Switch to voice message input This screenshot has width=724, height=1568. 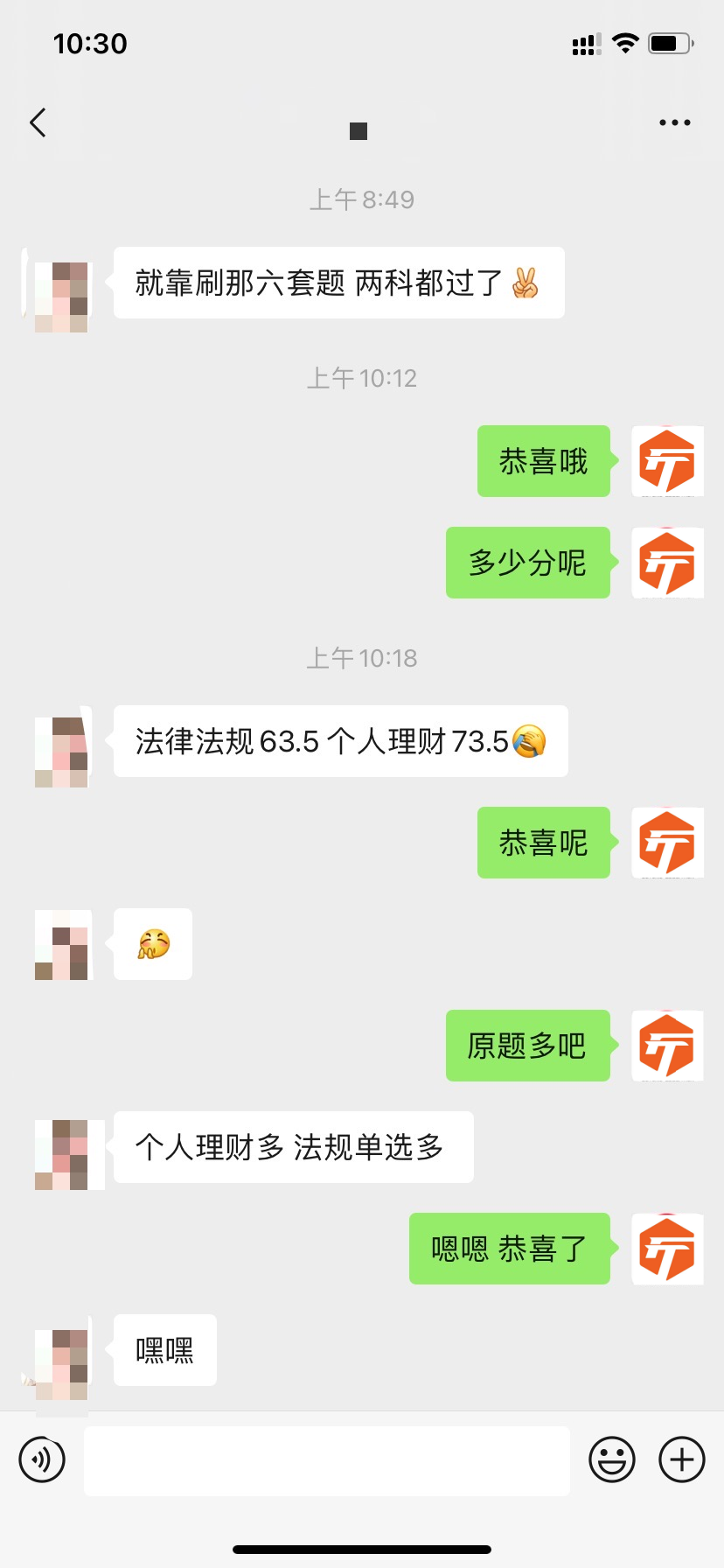[x=42, y=1459]
